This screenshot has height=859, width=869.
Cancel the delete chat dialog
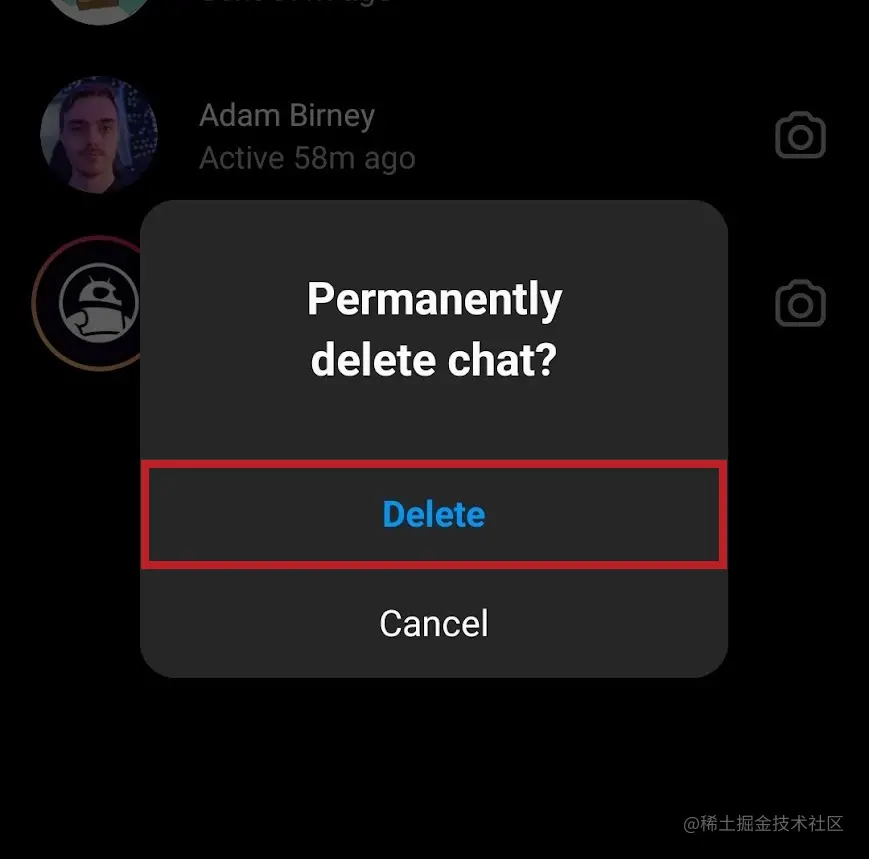434,624
